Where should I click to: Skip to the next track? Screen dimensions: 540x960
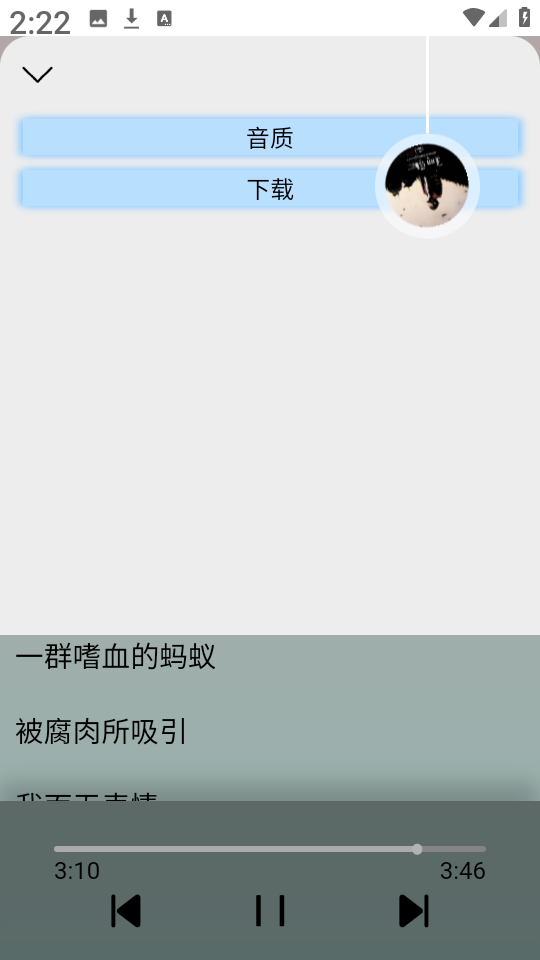click(x=414, y=910)
